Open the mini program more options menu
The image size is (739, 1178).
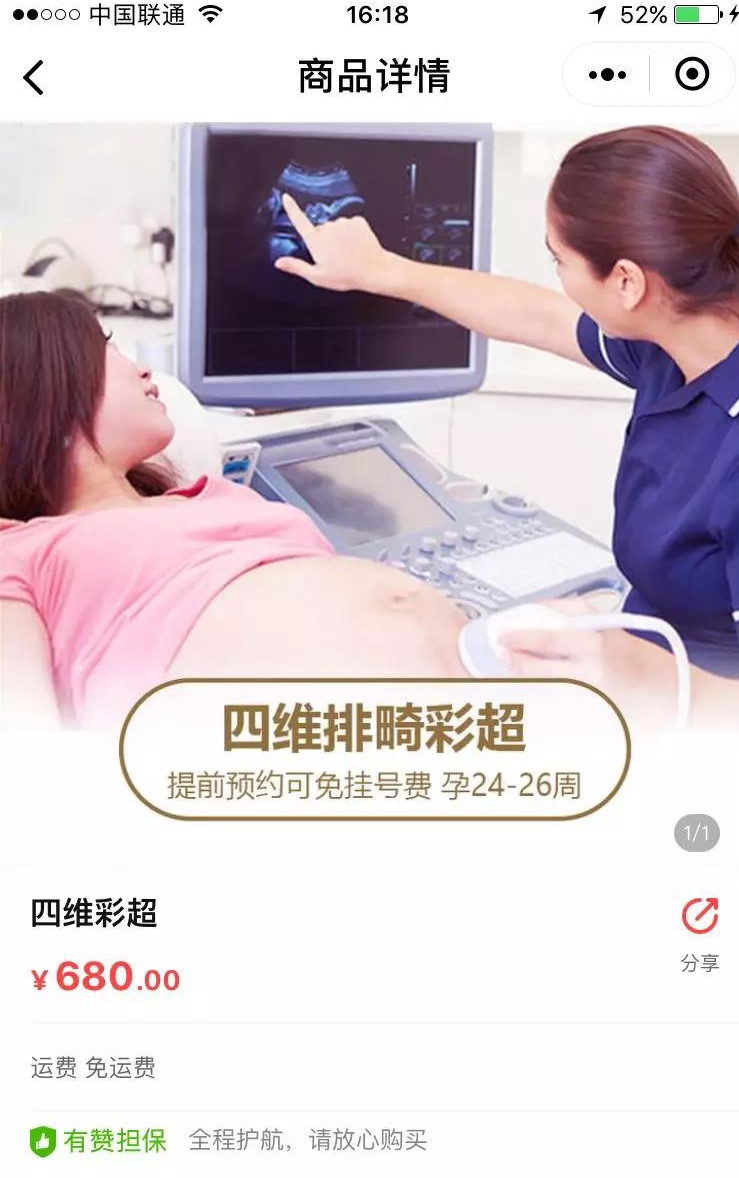pyautogui.click(x=607, y=75)
